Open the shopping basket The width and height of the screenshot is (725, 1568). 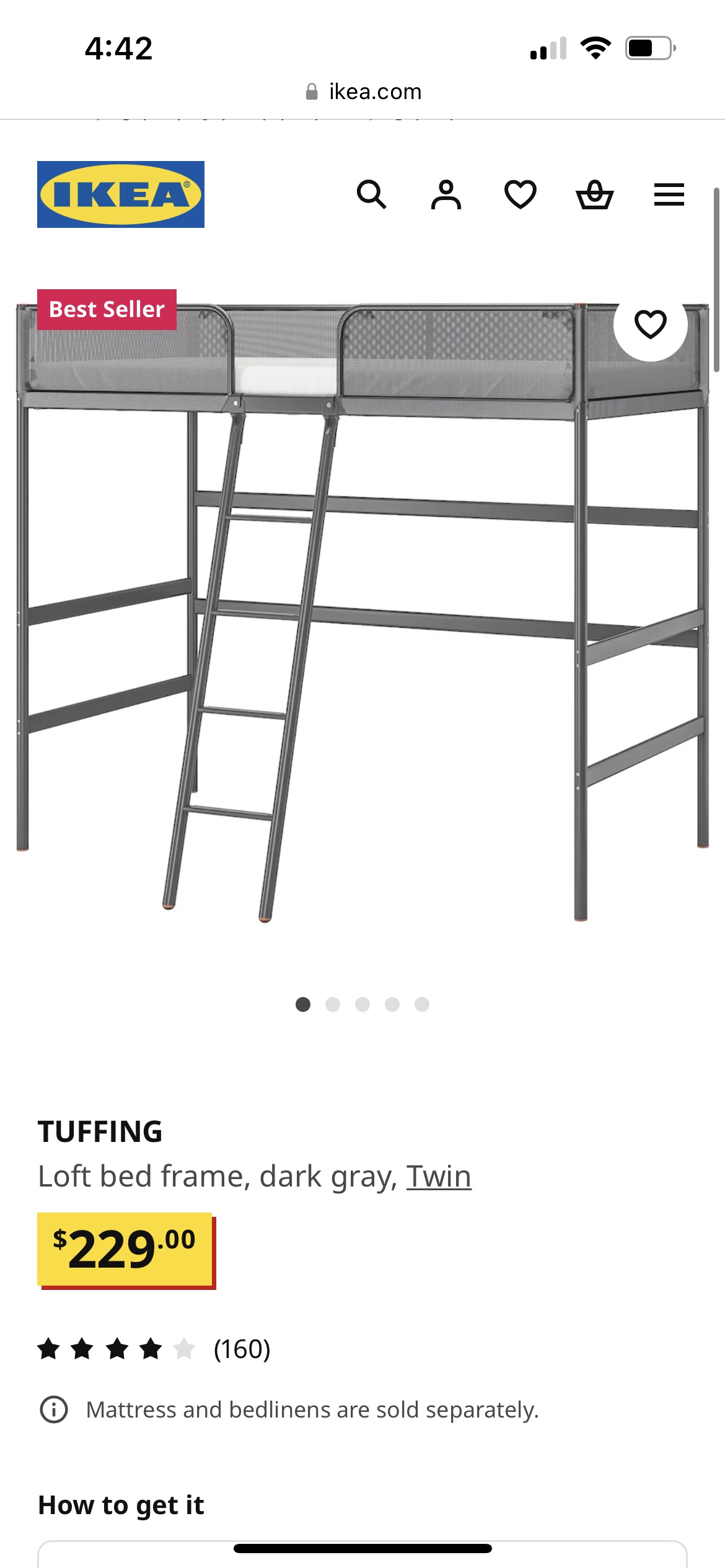595,194
